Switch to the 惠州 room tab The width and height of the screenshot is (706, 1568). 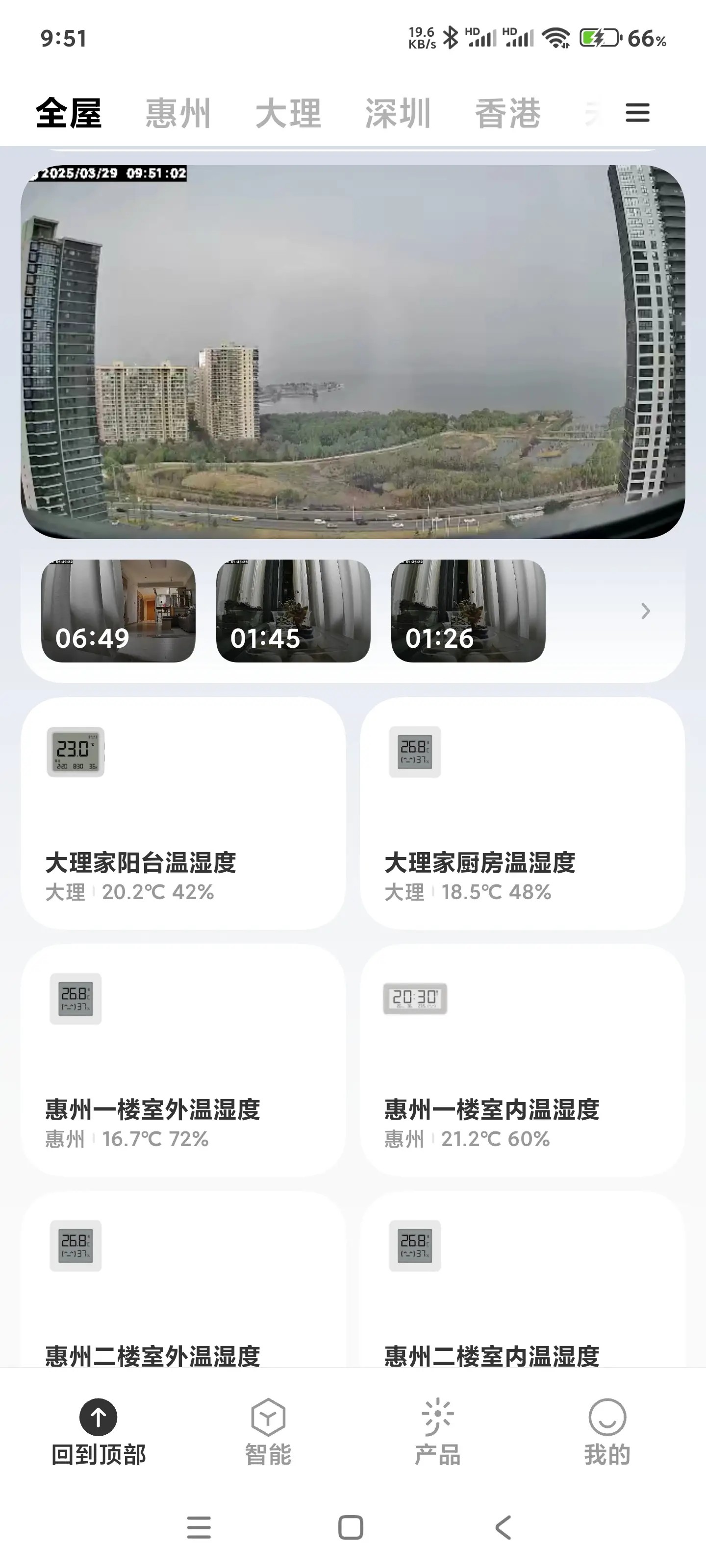click(178, 113)
